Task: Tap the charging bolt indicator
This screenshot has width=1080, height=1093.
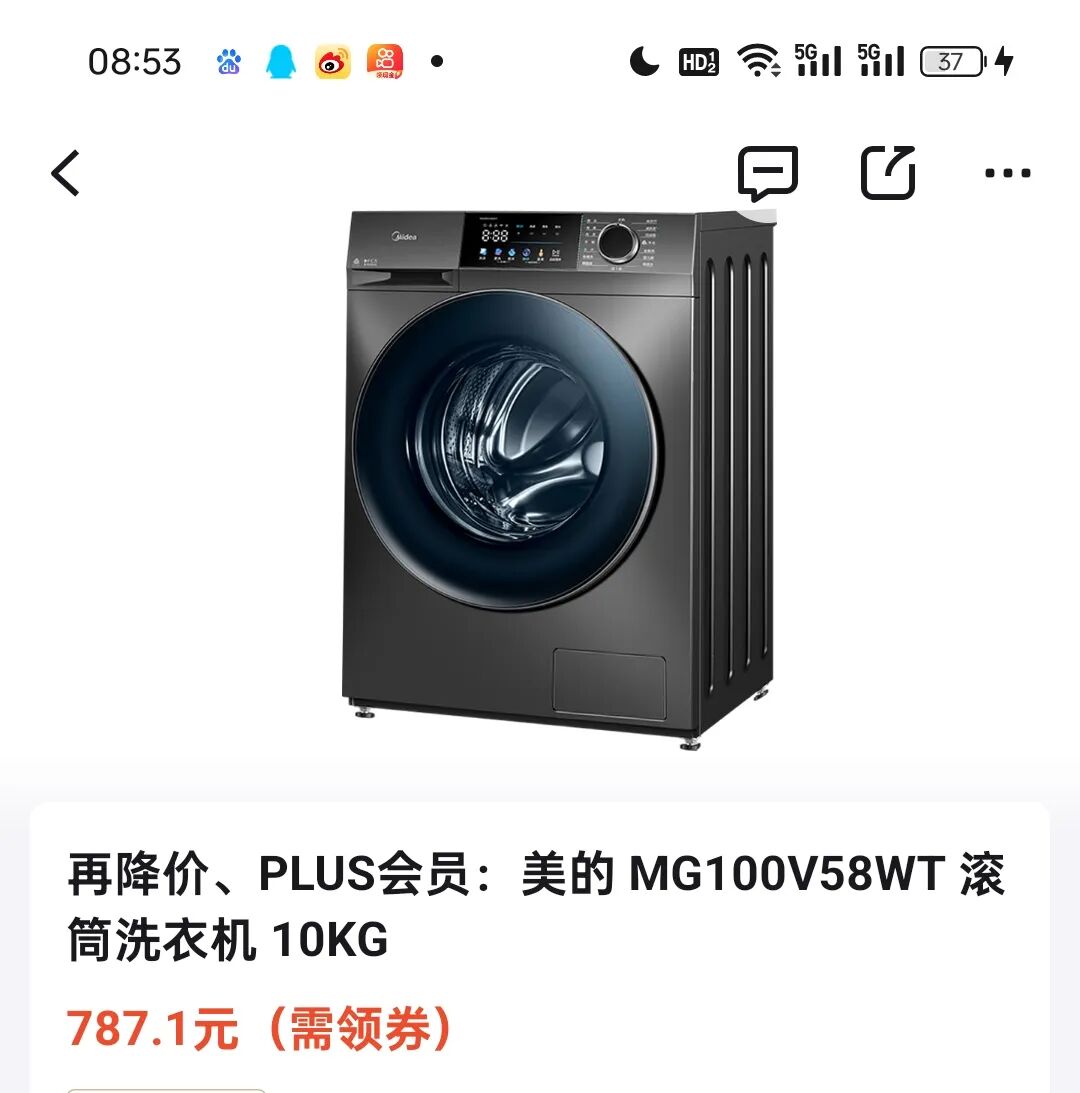Action: point(1005,62)
